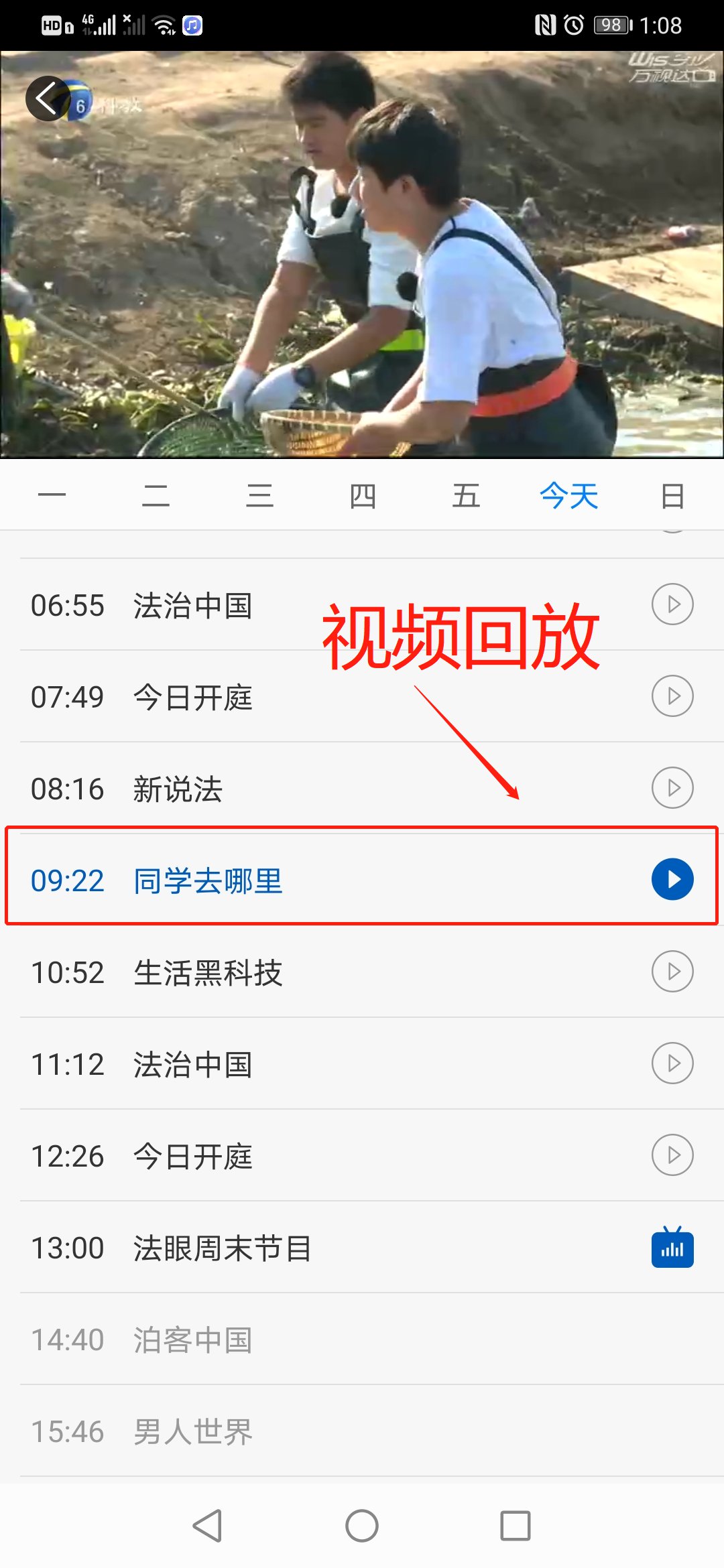Open the recent apps overview

coord(516,1526)
